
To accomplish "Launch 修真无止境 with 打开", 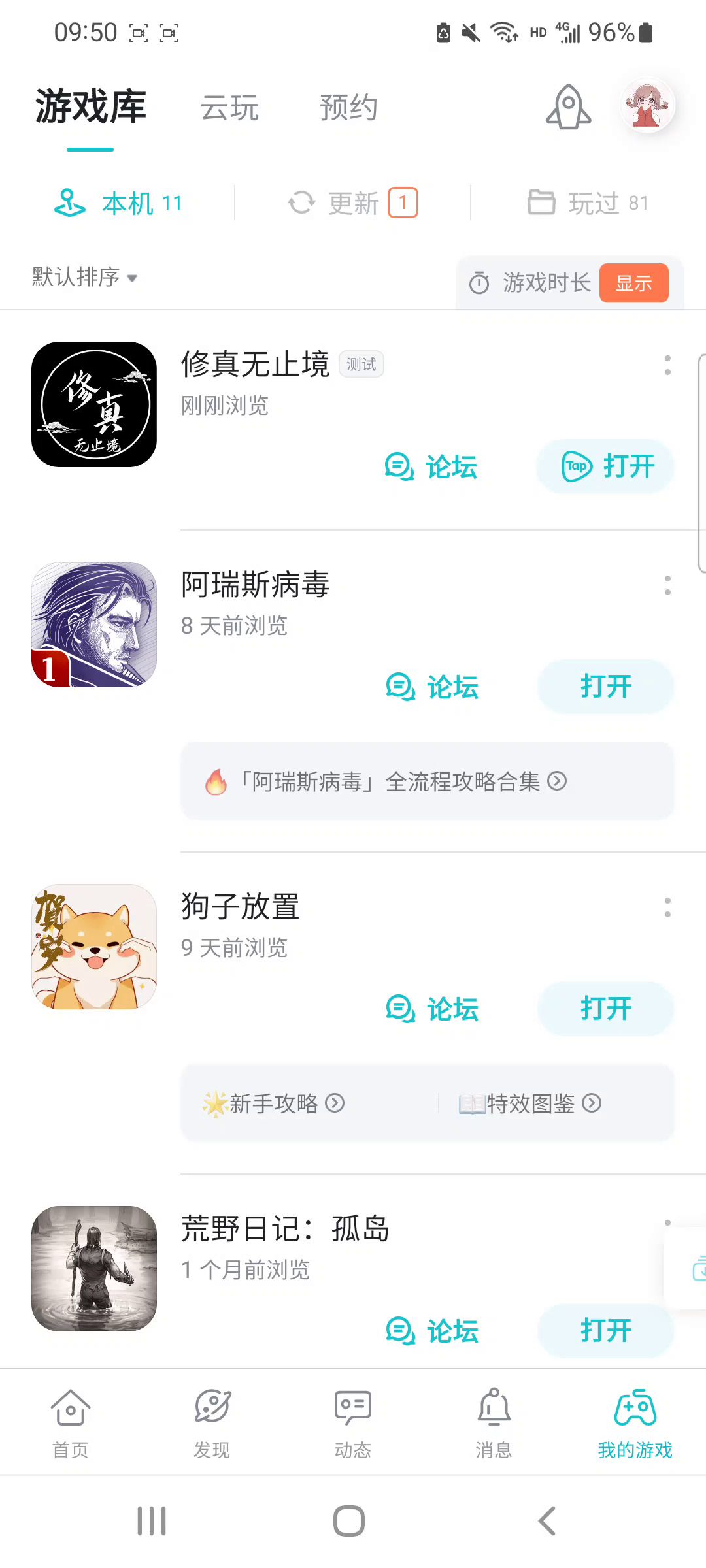I will [605, 466].
